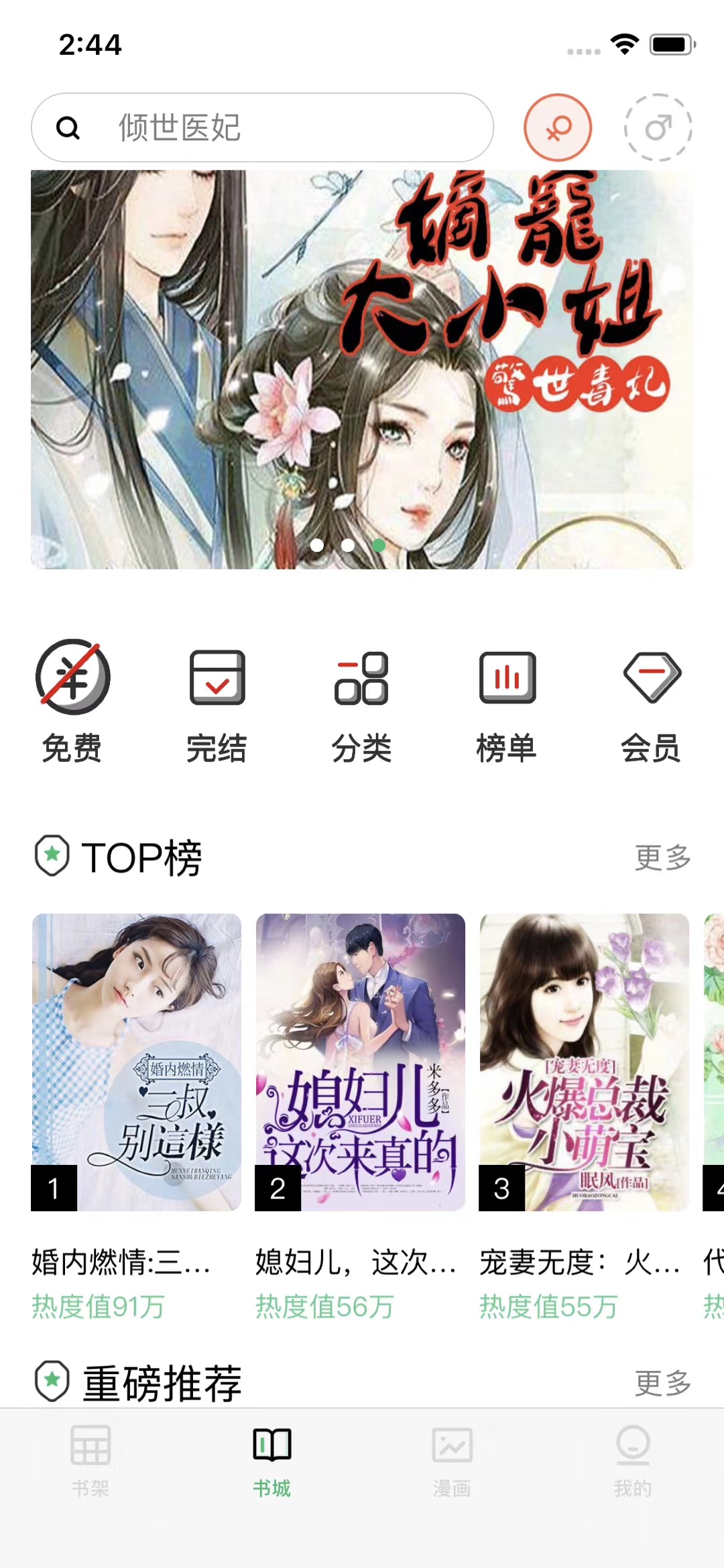The width and height of the screenshot is (724, 1568).
Task: Open the 嫡宠大小姐 banner
Action: coord(362,369)
